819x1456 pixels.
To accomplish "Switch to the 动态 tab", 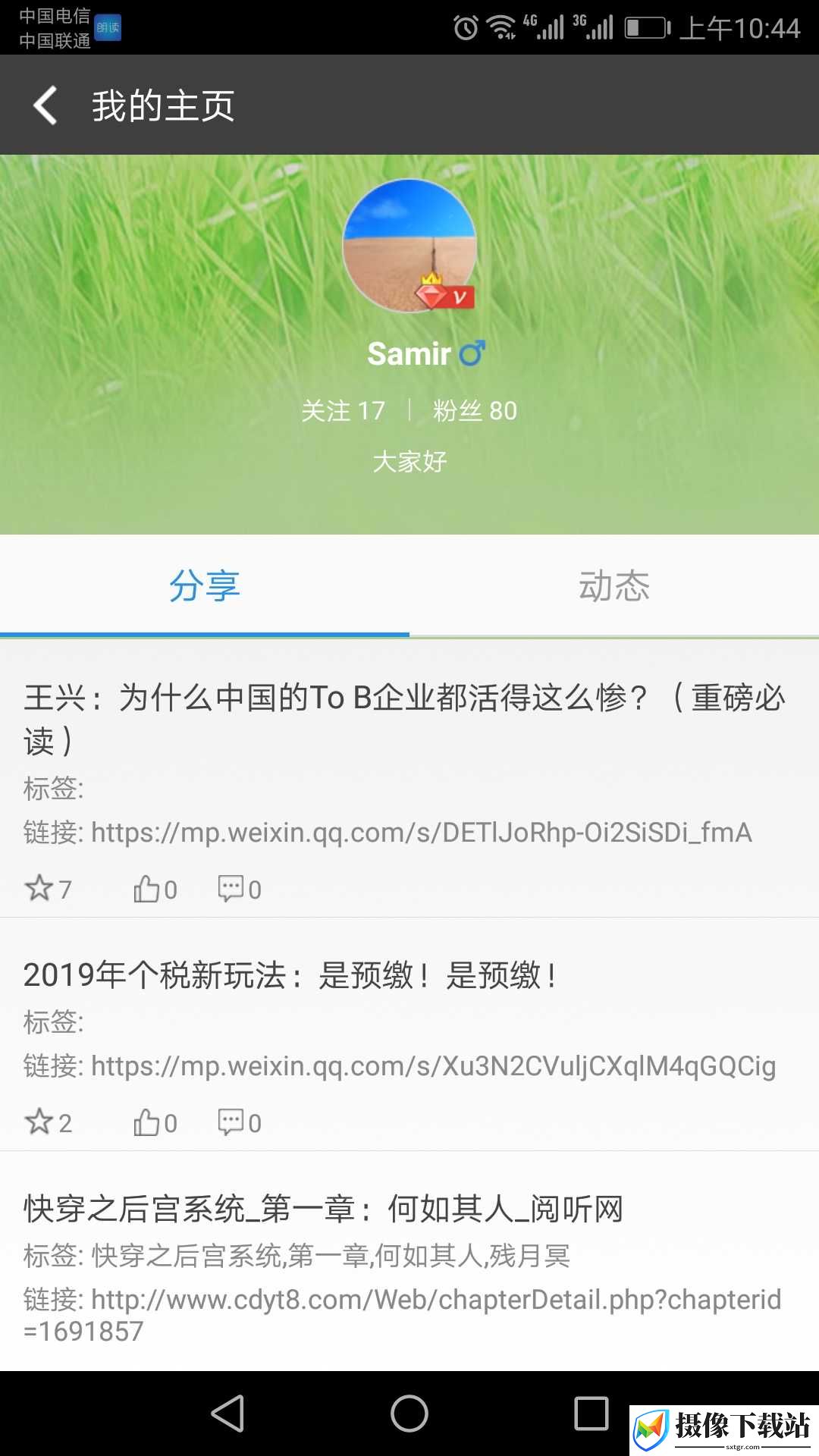I will click(614, 585).
